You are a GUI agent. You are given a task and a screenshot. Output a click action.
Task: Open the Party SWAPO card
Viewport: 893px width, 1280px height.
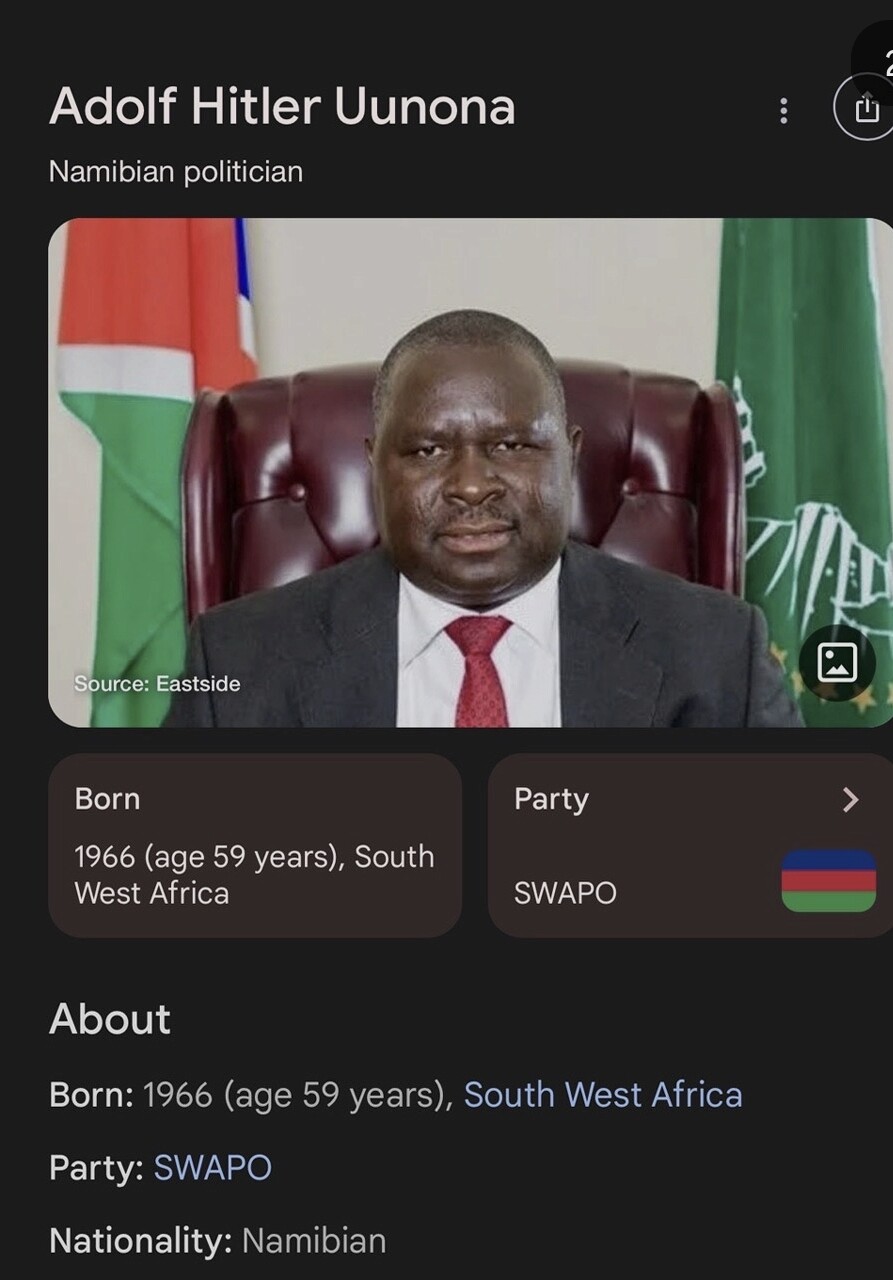point(688,845)
